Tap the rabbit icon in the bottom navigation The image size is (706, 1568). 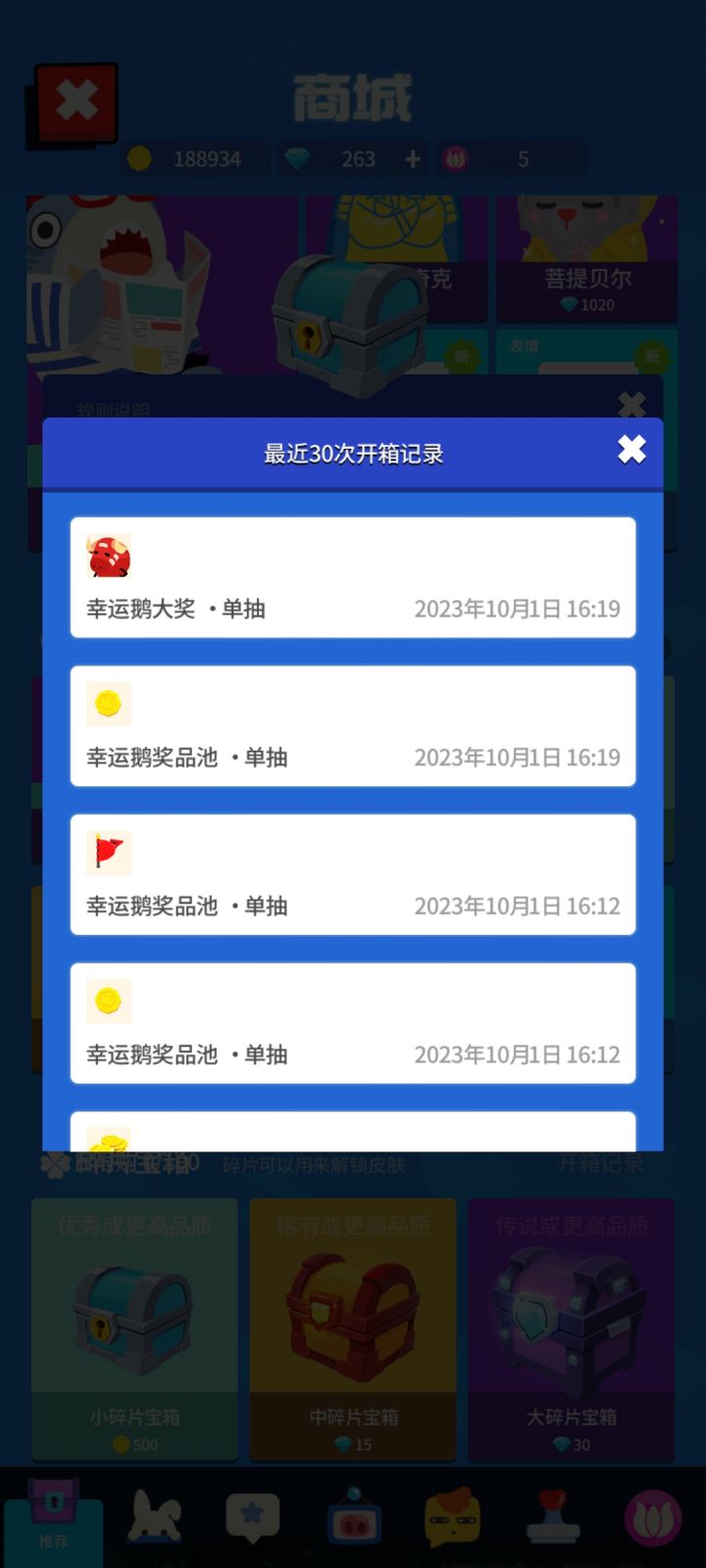152,1516
